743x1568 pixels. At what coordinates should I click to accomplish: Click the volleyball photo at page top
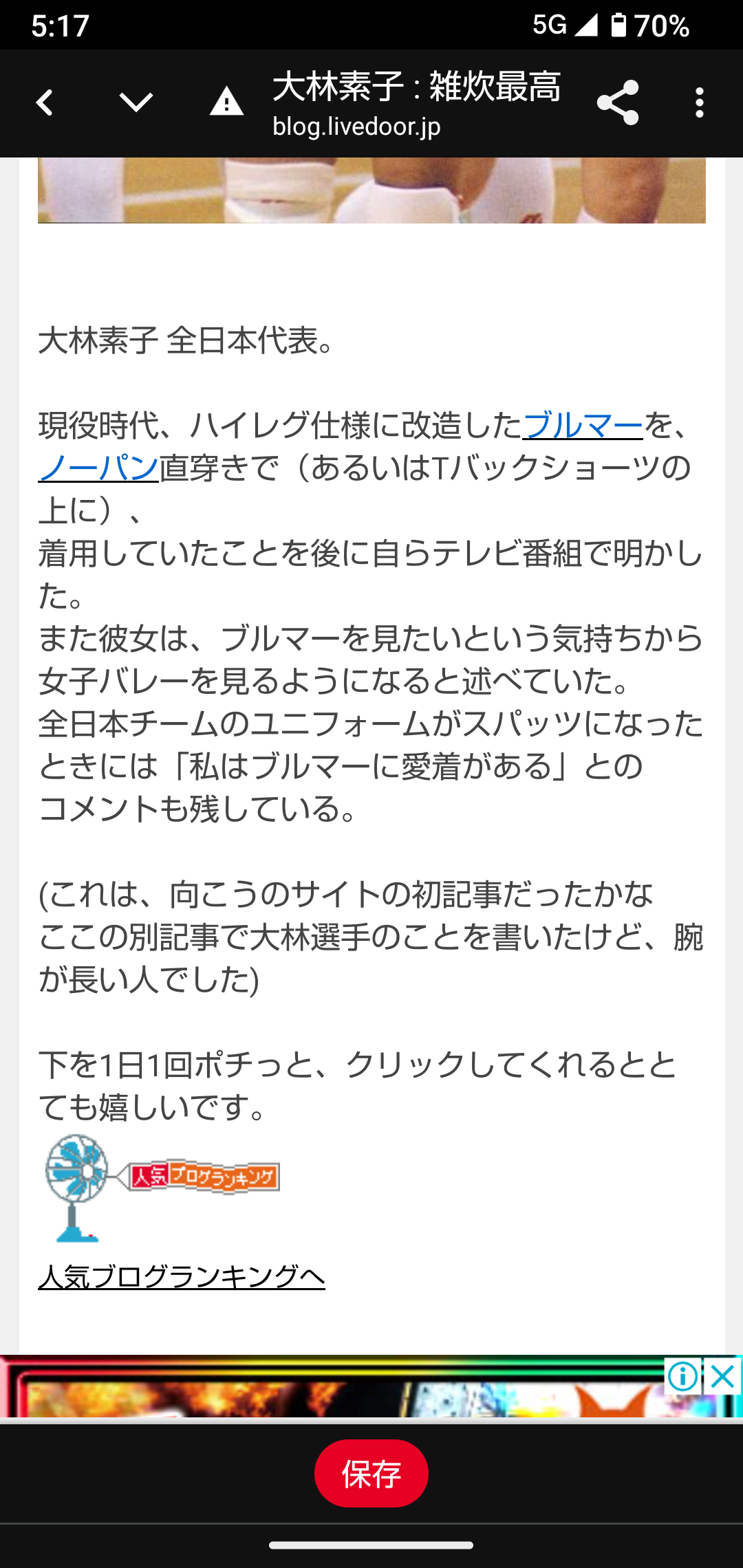(x=371, y=189)
